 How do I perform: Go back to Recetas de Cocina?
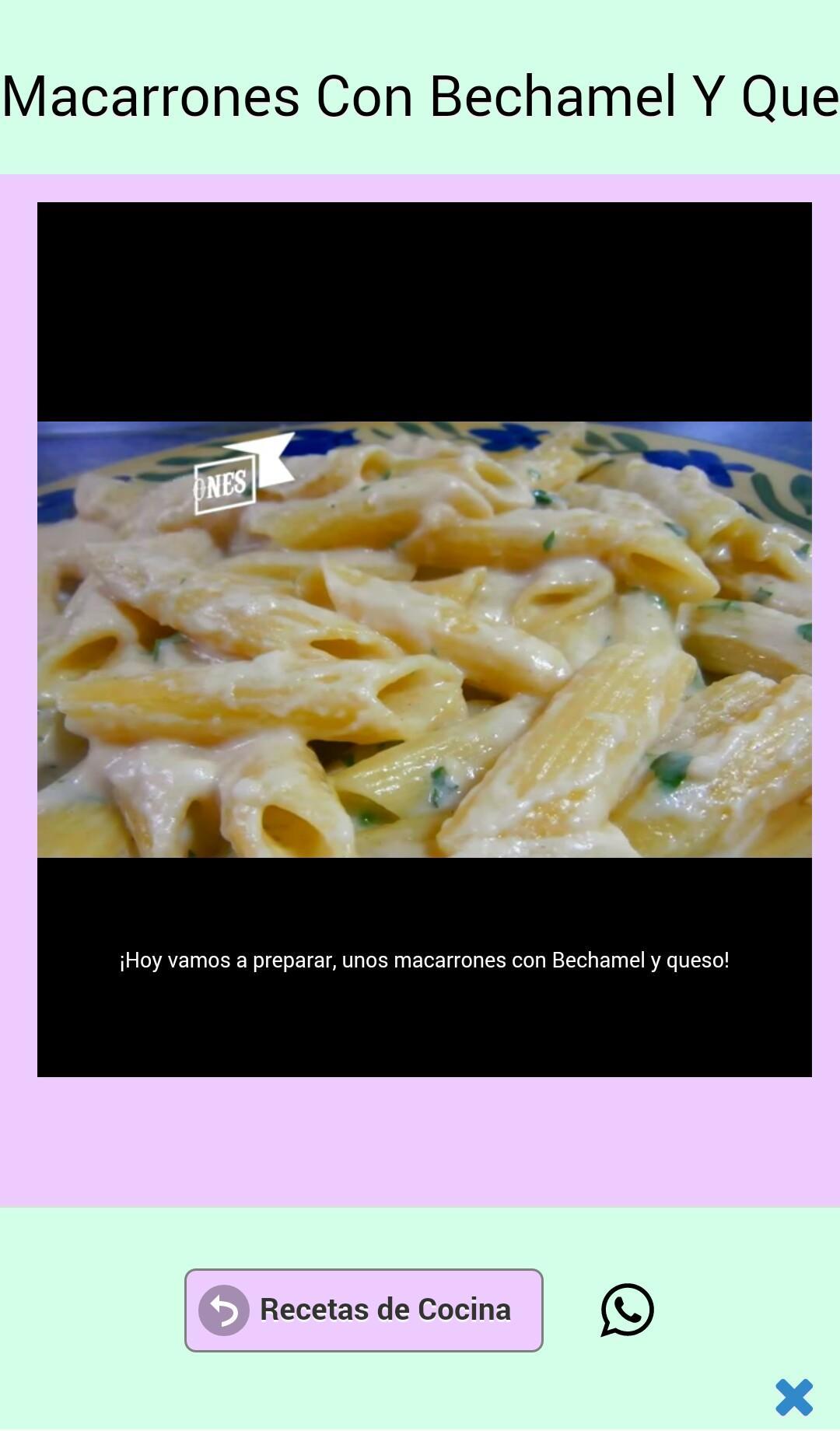pyautogui.click(x=363, y=1310)
